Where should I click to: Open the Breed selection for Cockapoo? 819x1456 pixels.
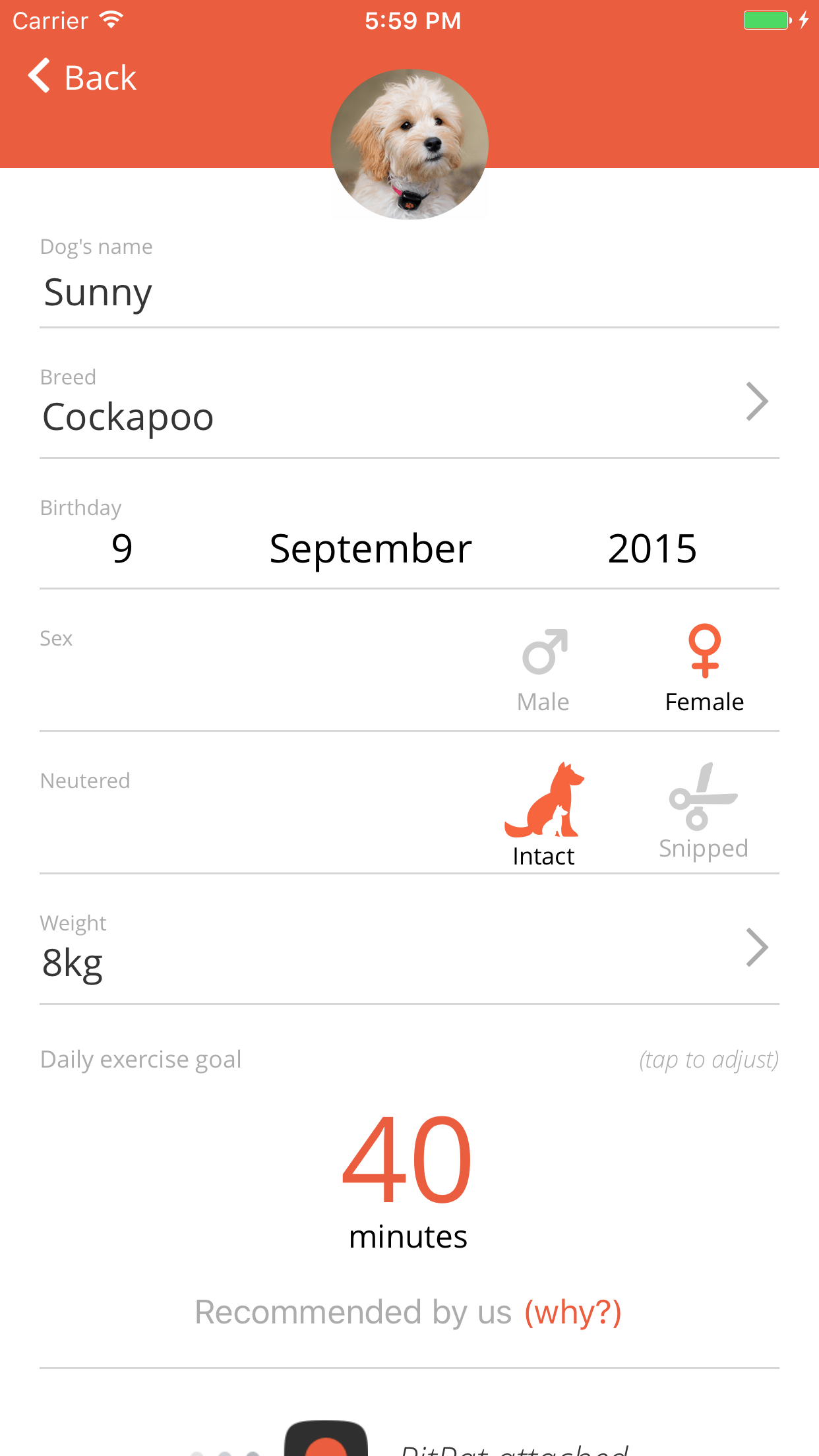pos(409,402)
